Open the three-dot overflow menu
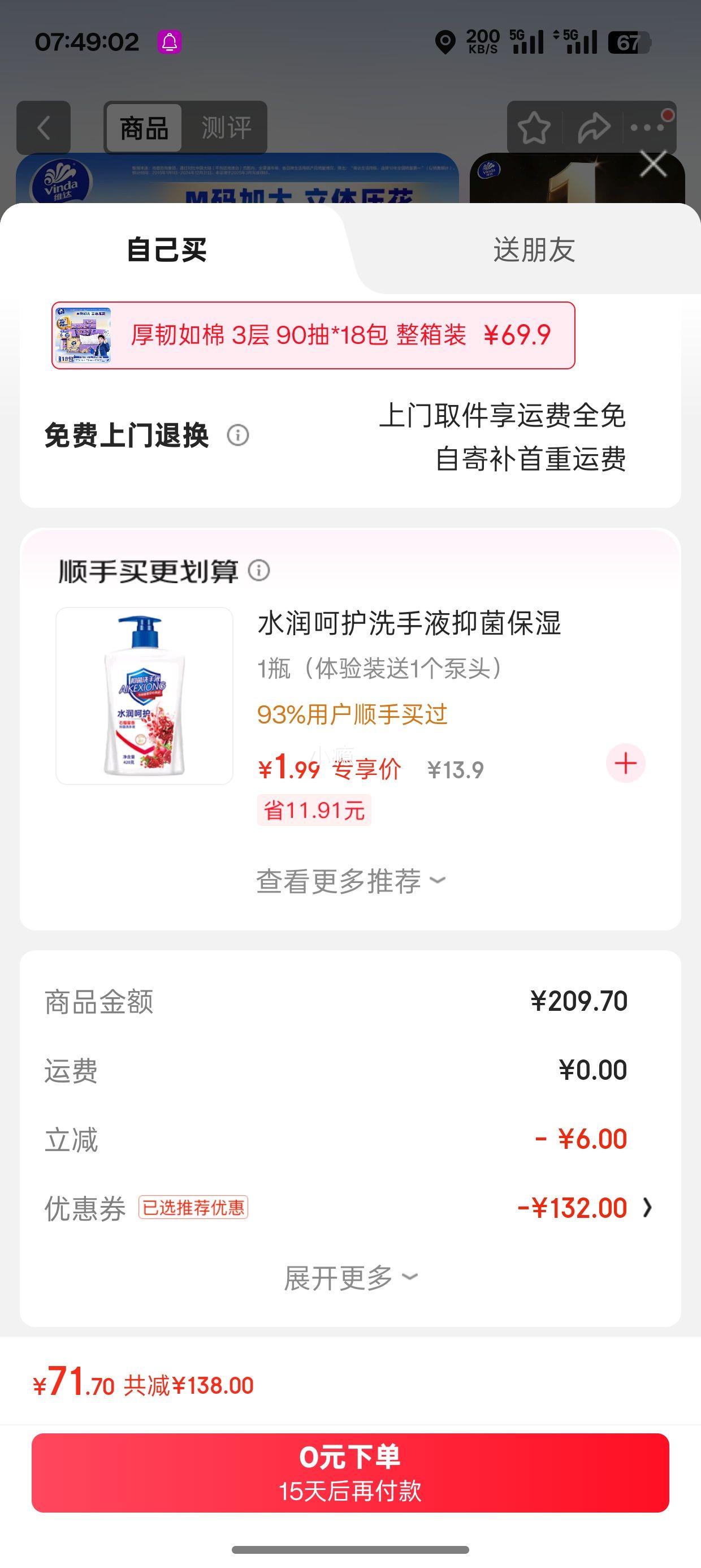This screenshot has height=1568, width=701. [648, 128]
